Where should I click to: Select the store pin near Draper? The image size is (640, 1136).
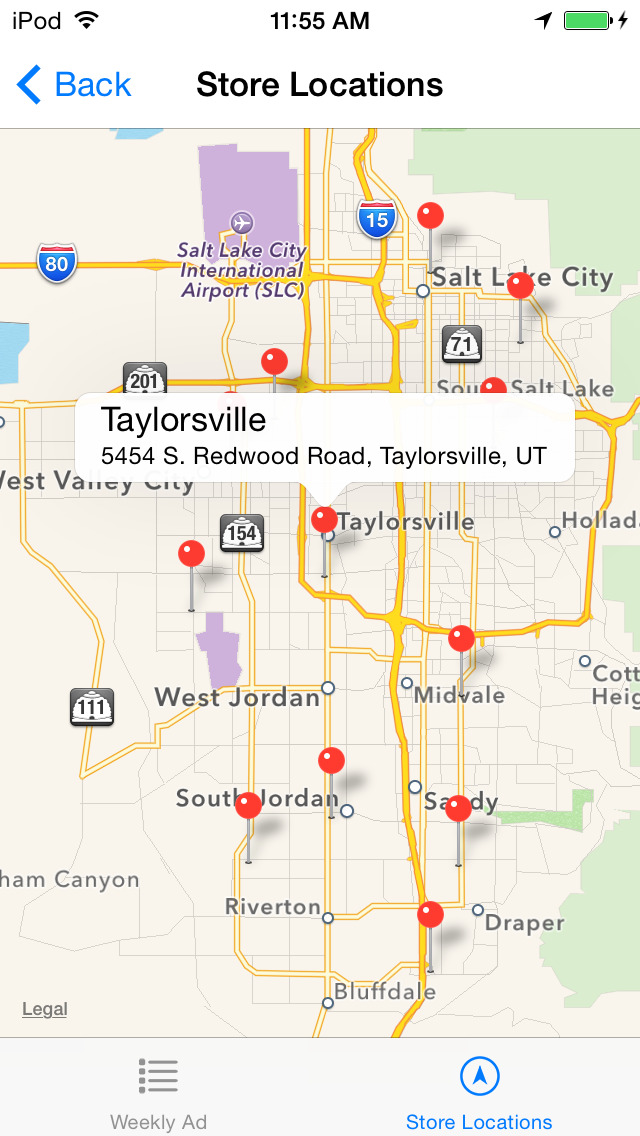(x=430, y=914)
